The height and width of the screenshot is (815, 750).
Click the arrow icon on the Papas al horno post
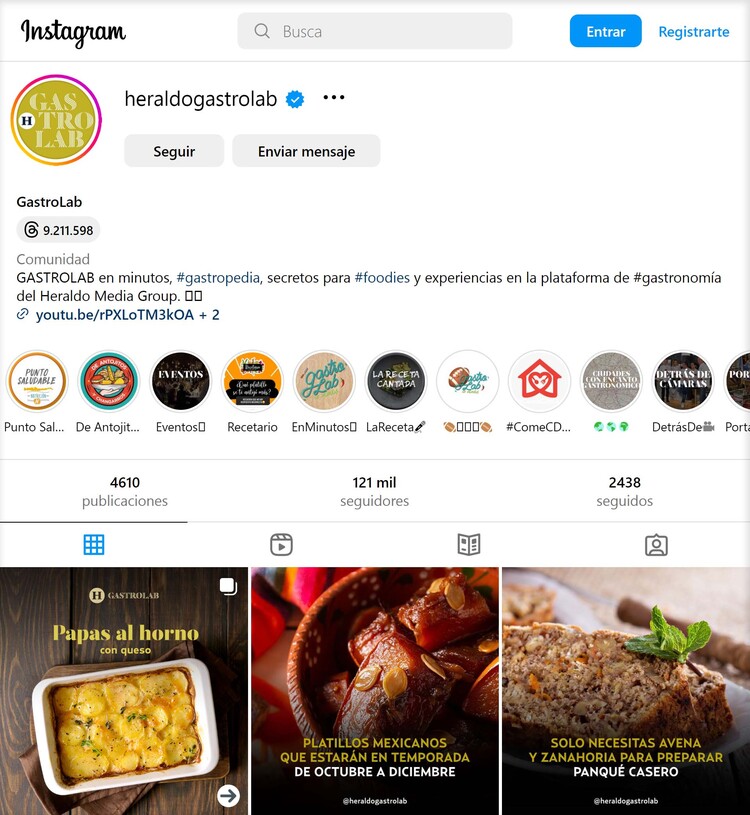point(229,796)
